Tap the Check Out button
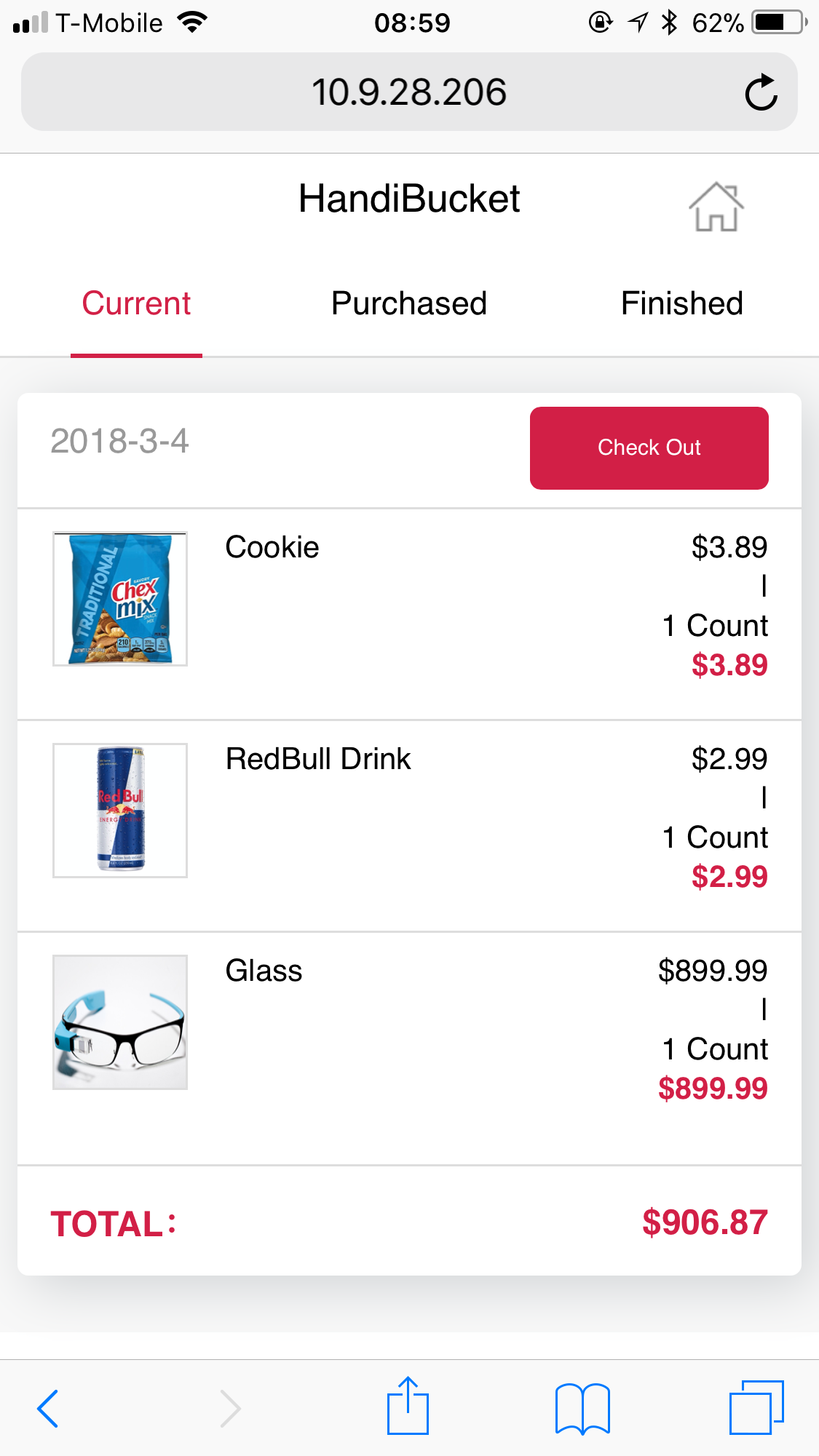 649,447
